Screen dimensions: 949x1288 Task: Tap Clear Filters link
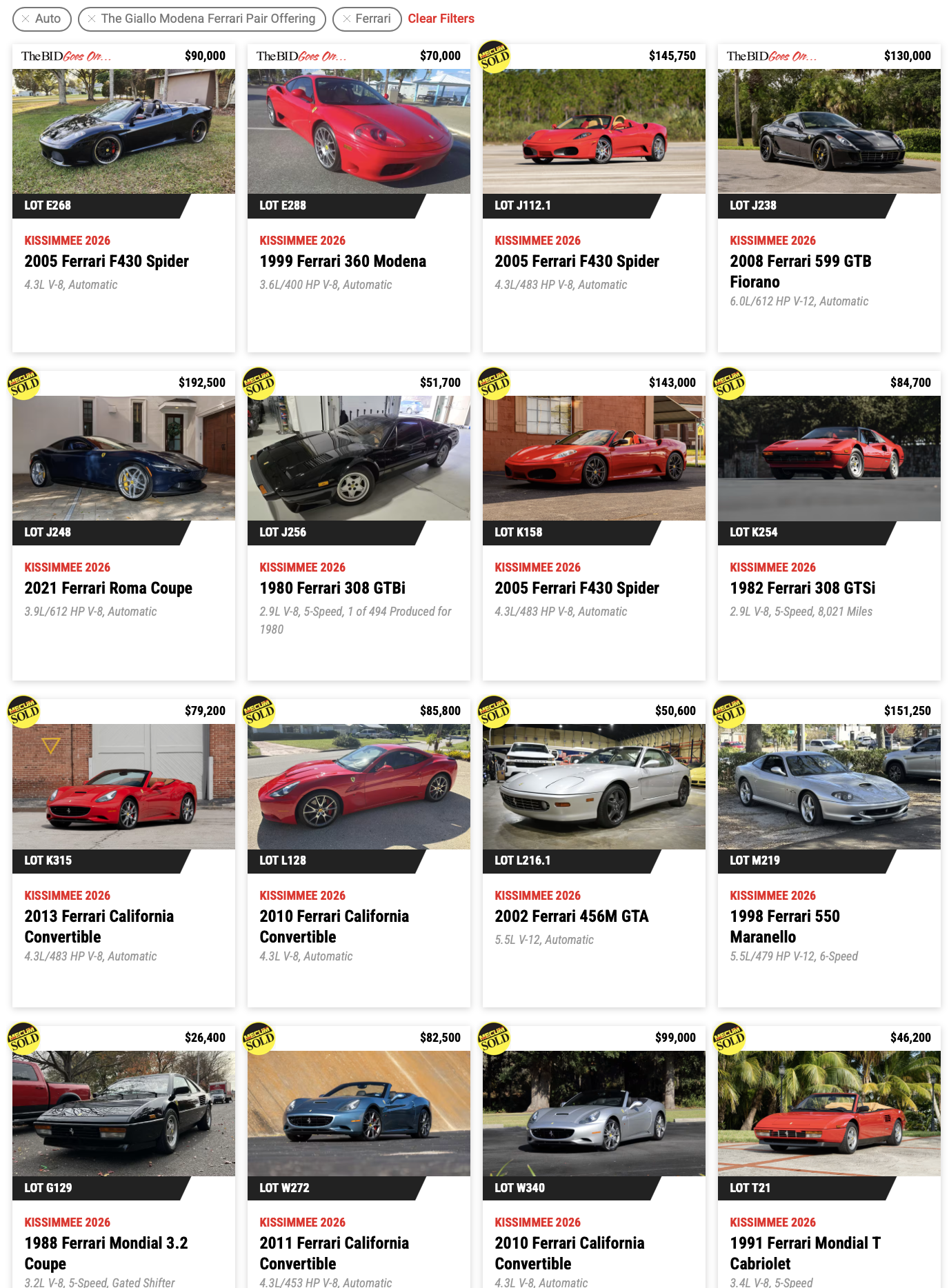441,19
